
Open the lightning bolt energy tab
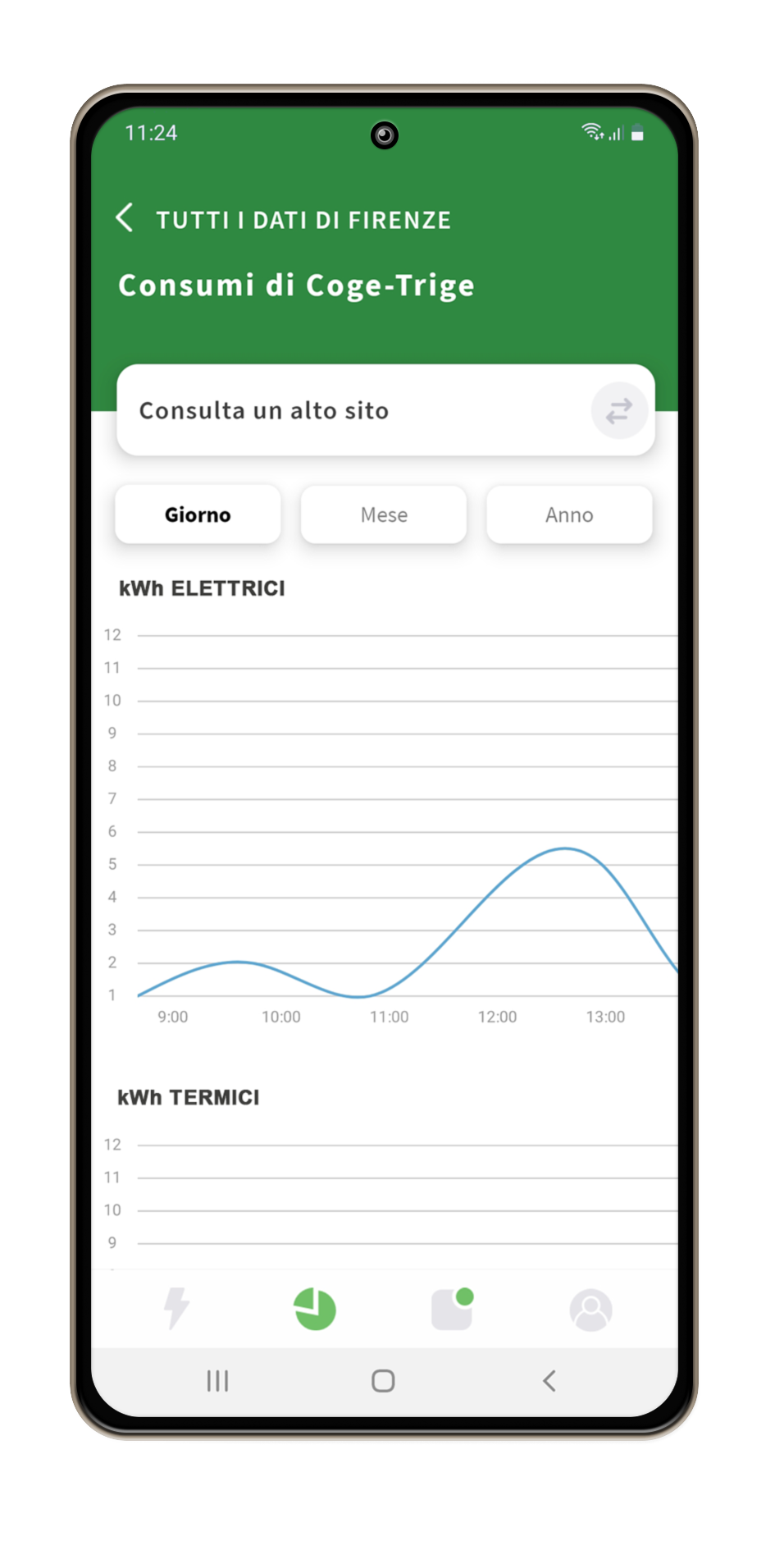[x=176, y=1309]
